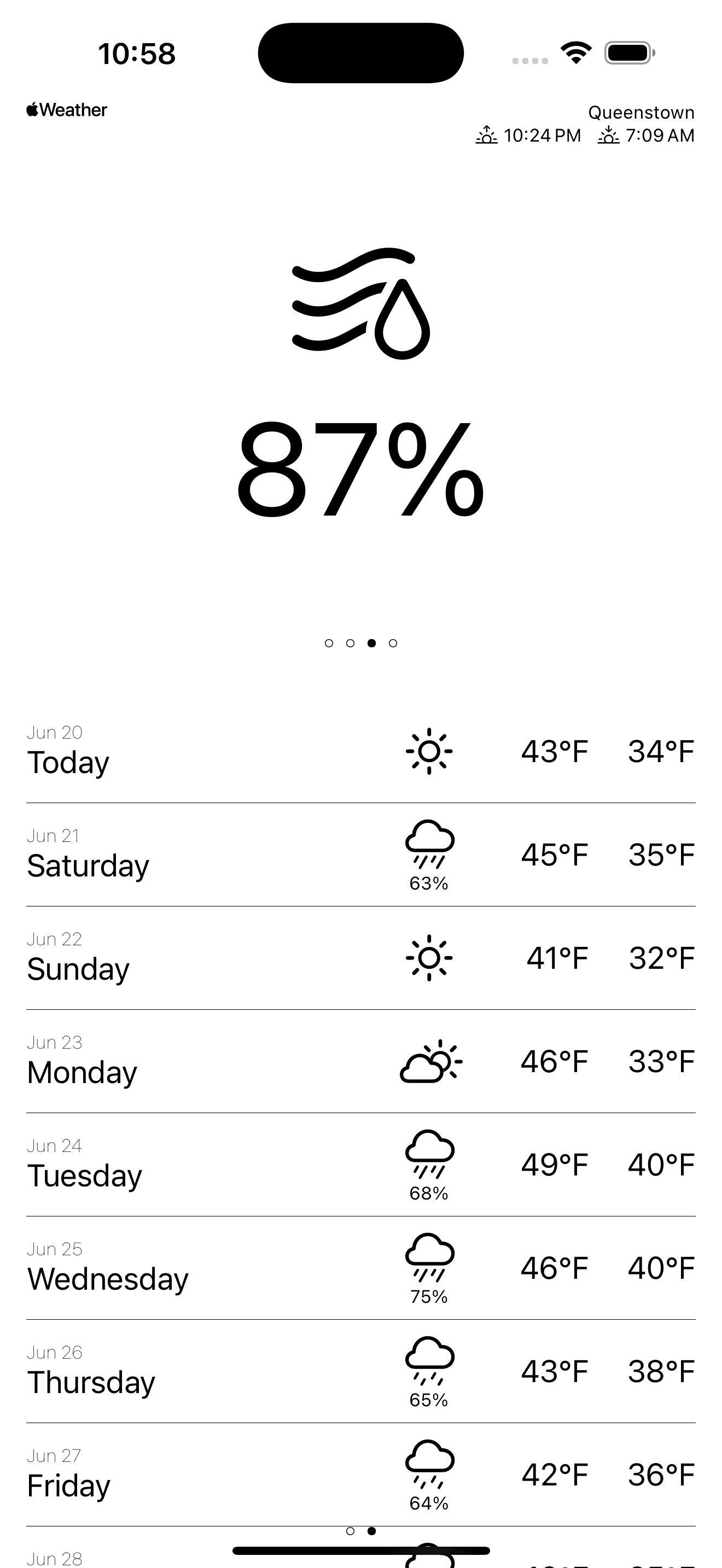Open Thursday Jun 26 forecast row
Viewport: 722px width, 1568px height.
360,1371
